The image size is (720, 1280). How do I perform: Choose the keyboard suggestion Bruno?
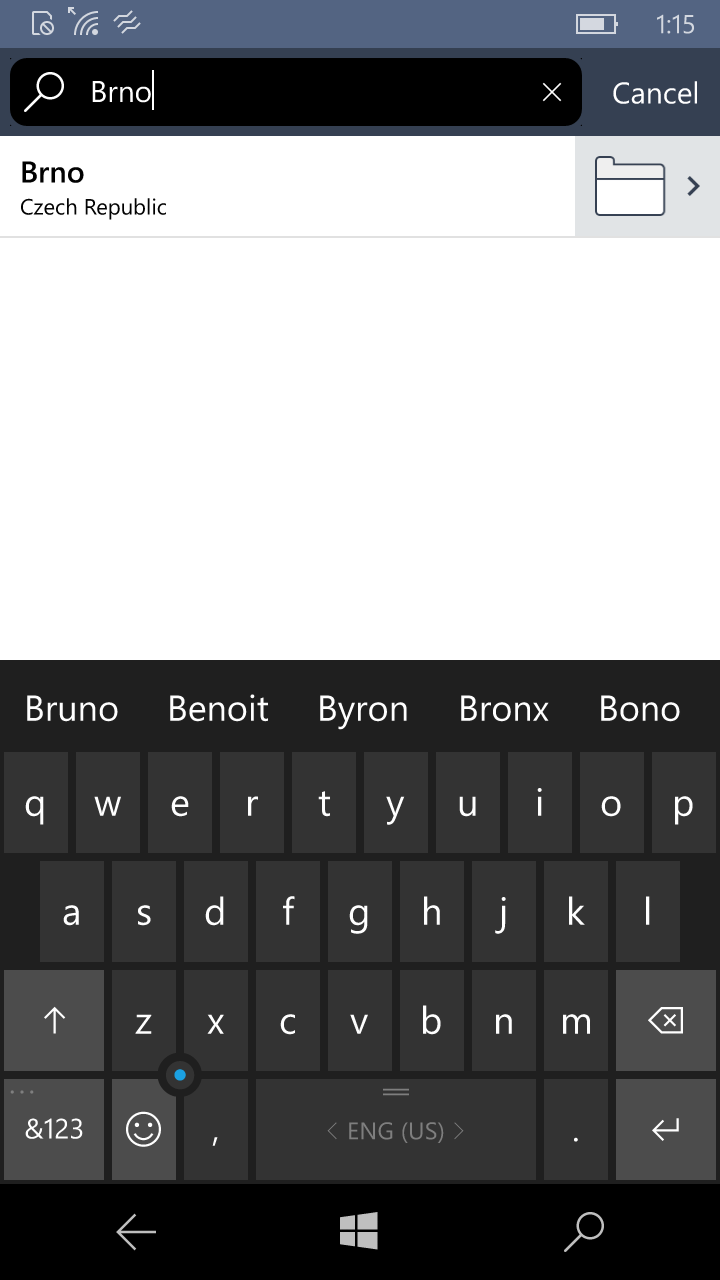click(72, 709)
